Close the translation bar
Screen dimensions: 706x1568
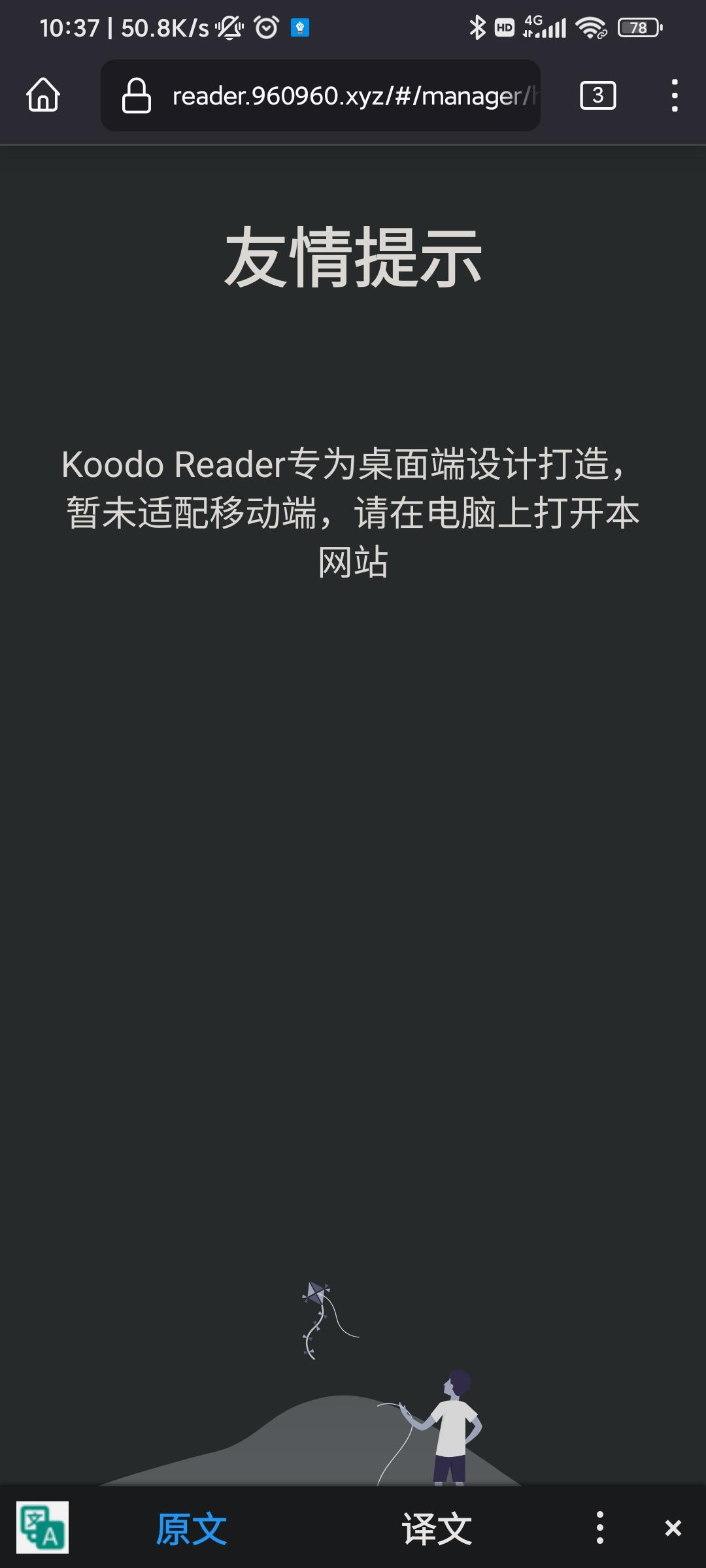tap(673, 1528)
